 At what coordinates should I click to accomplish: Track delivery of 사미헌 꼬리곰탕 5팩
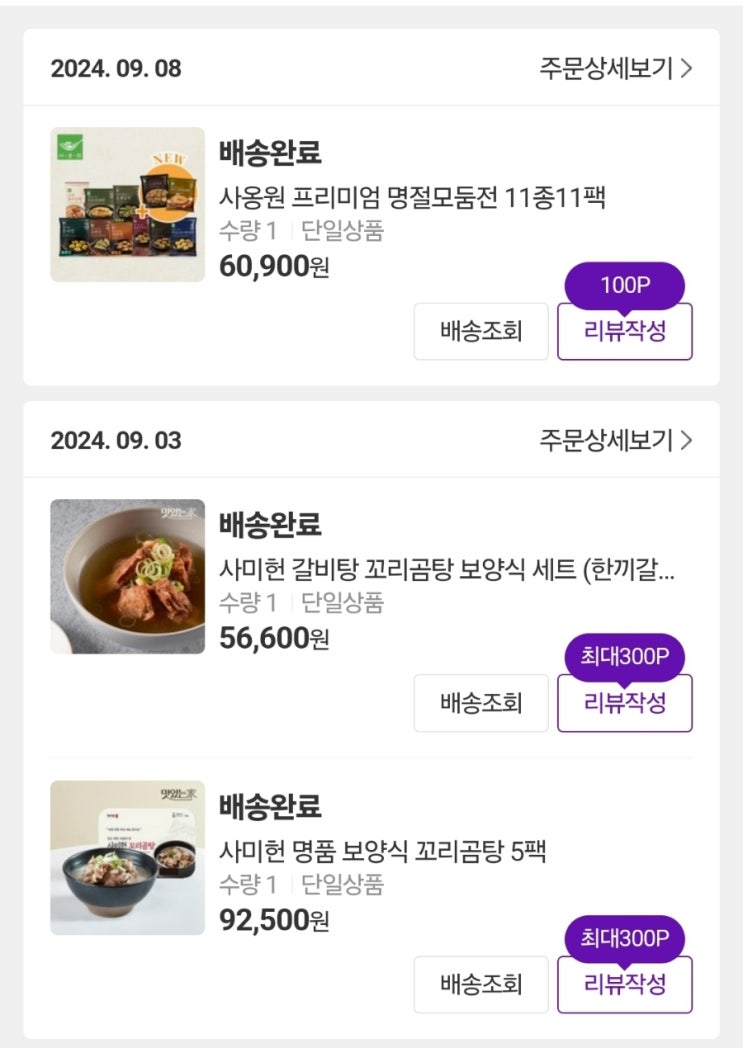(x=481, y=985)
